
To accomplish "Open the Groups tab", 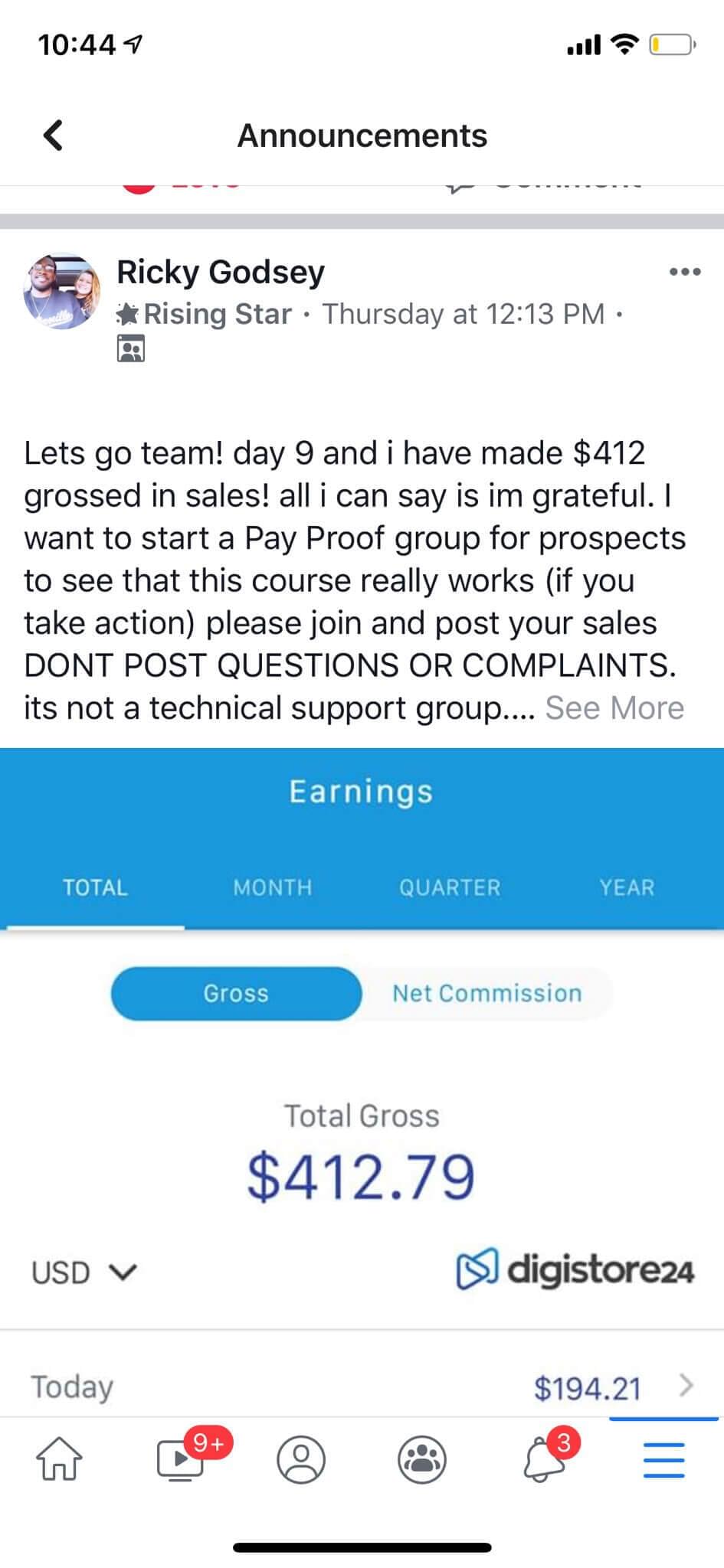I will pos(421,1459).
